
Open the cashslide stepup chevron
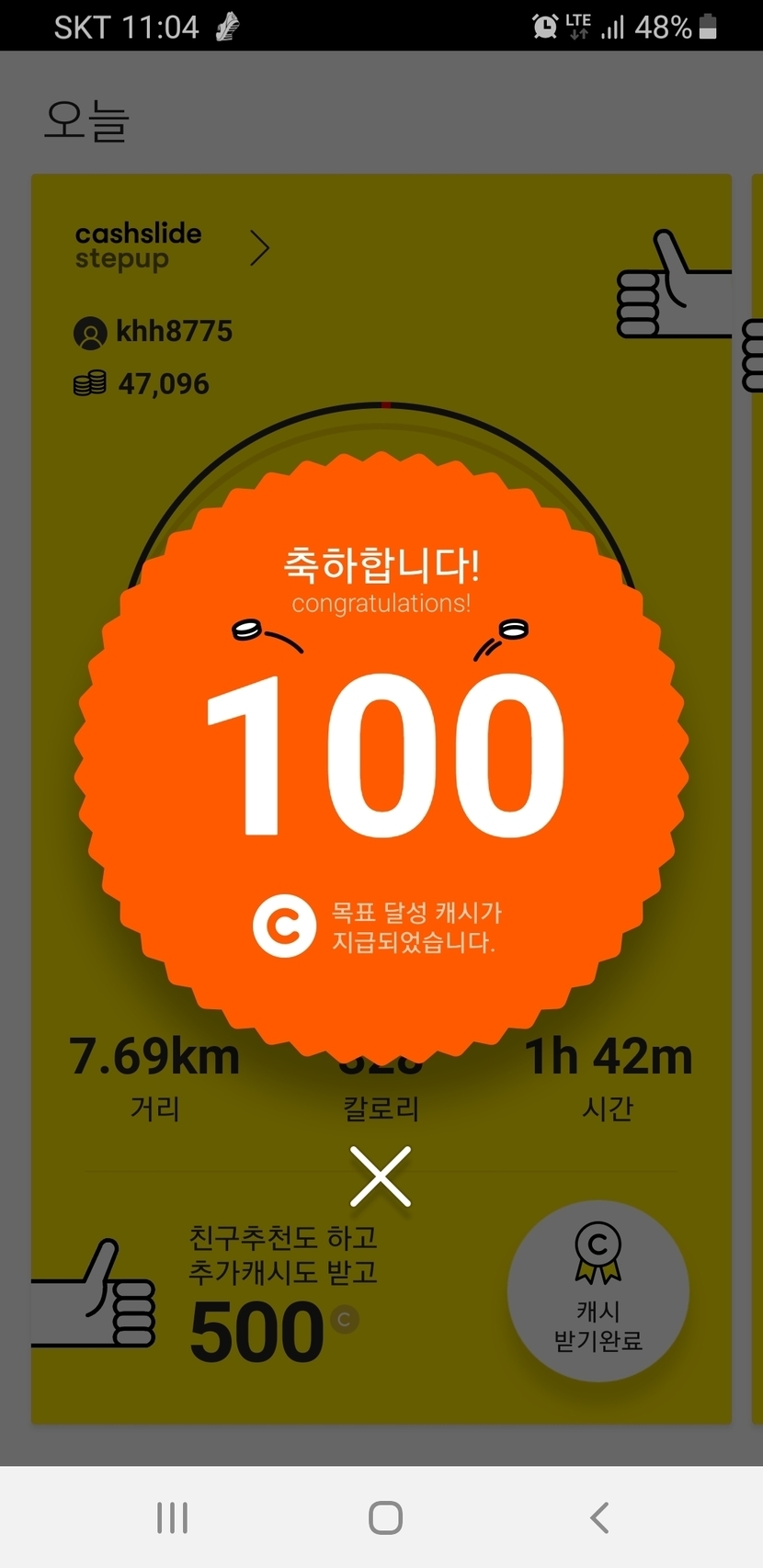pos(260,248)
